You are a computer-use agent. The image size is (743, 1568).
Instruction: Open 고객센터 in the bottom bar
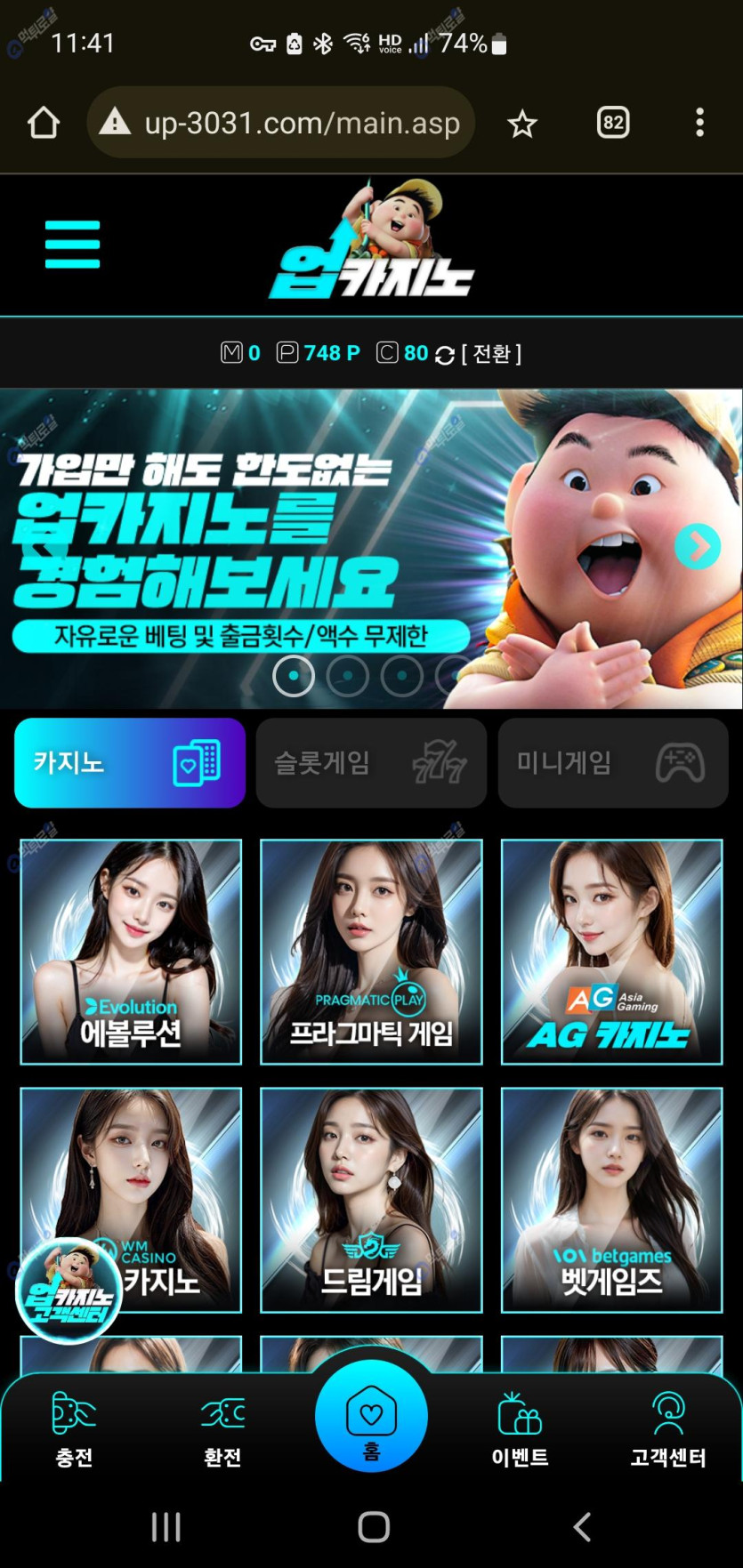[667, 1429]
